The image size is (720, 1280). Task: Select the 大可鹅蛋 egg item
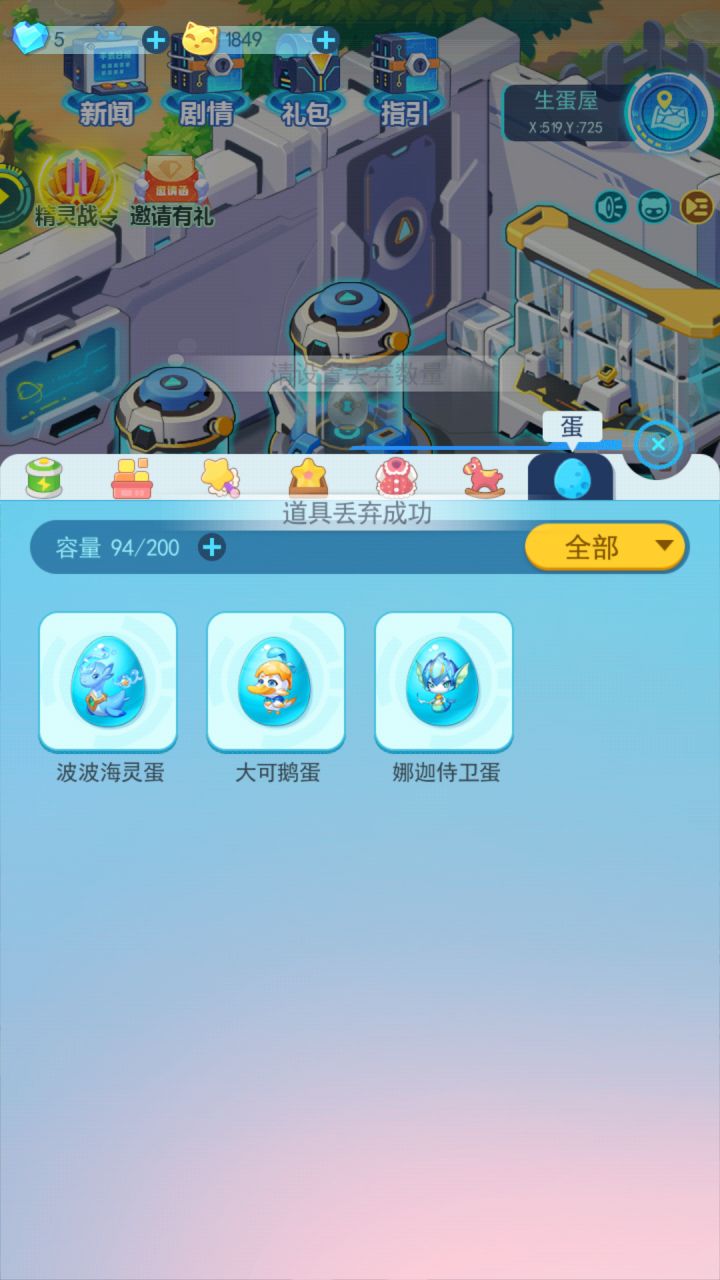276,683
